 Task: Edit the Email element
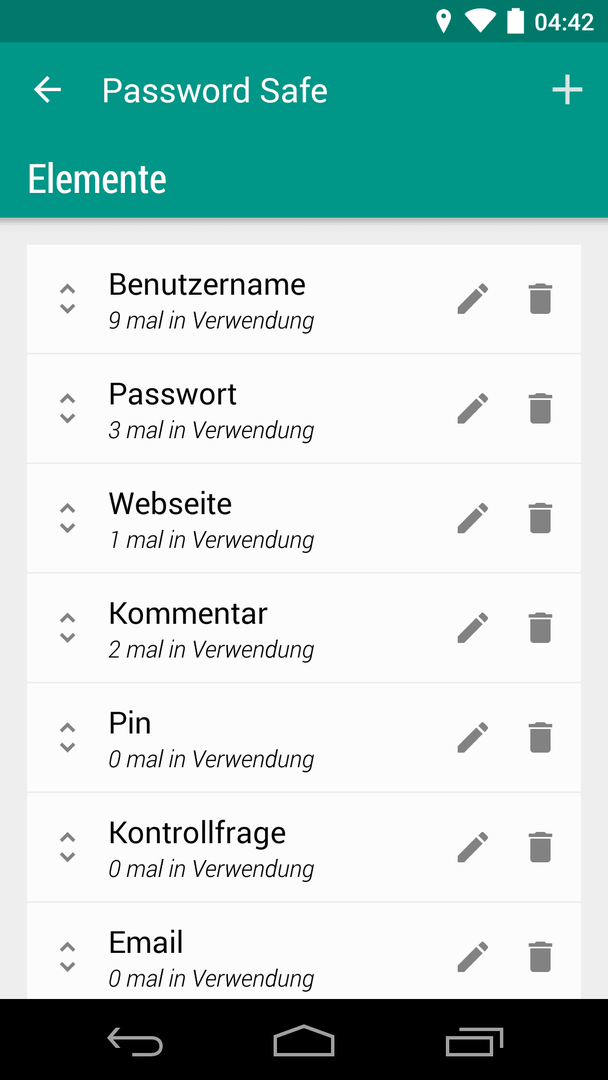tap(473, 957)
